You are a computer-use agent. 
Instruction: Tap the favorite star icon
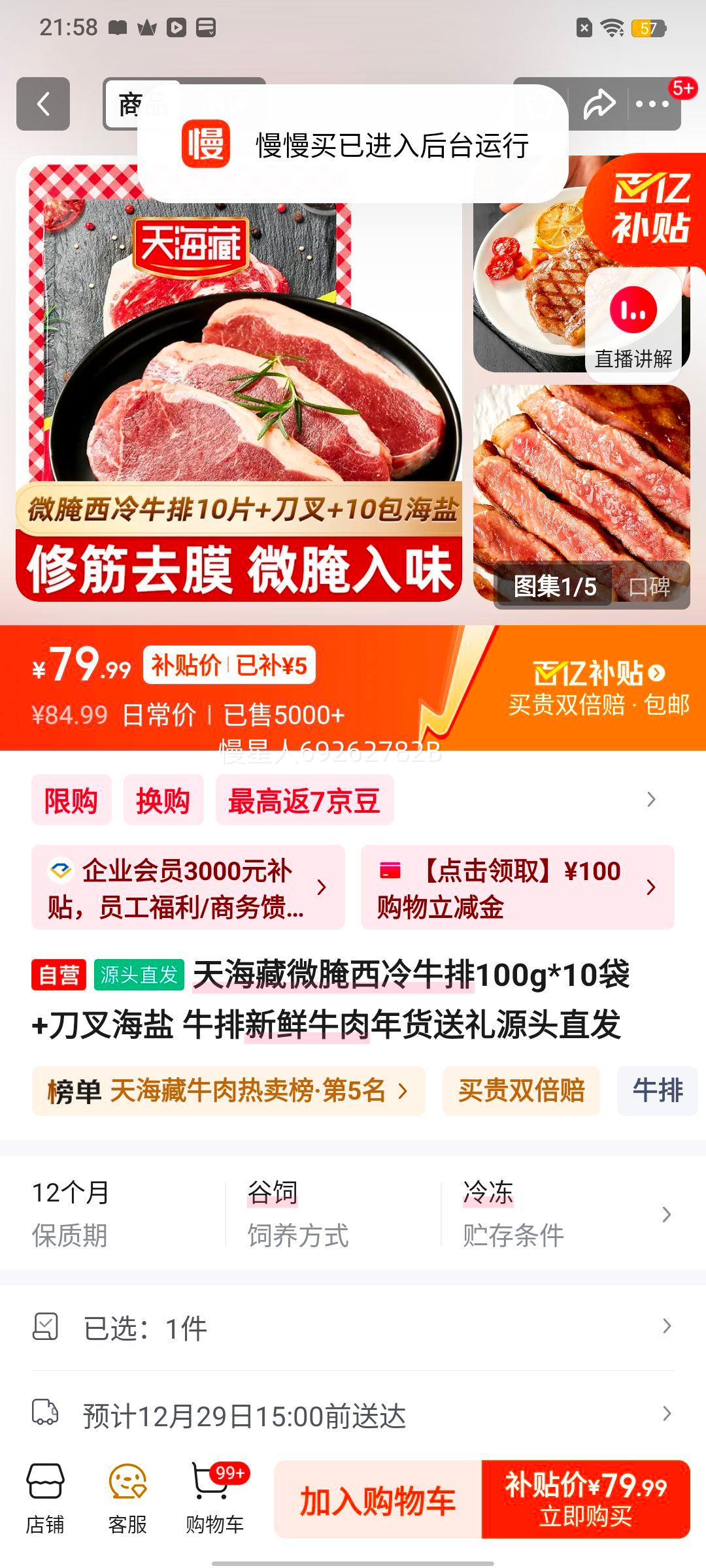click(x=539, y=105)
